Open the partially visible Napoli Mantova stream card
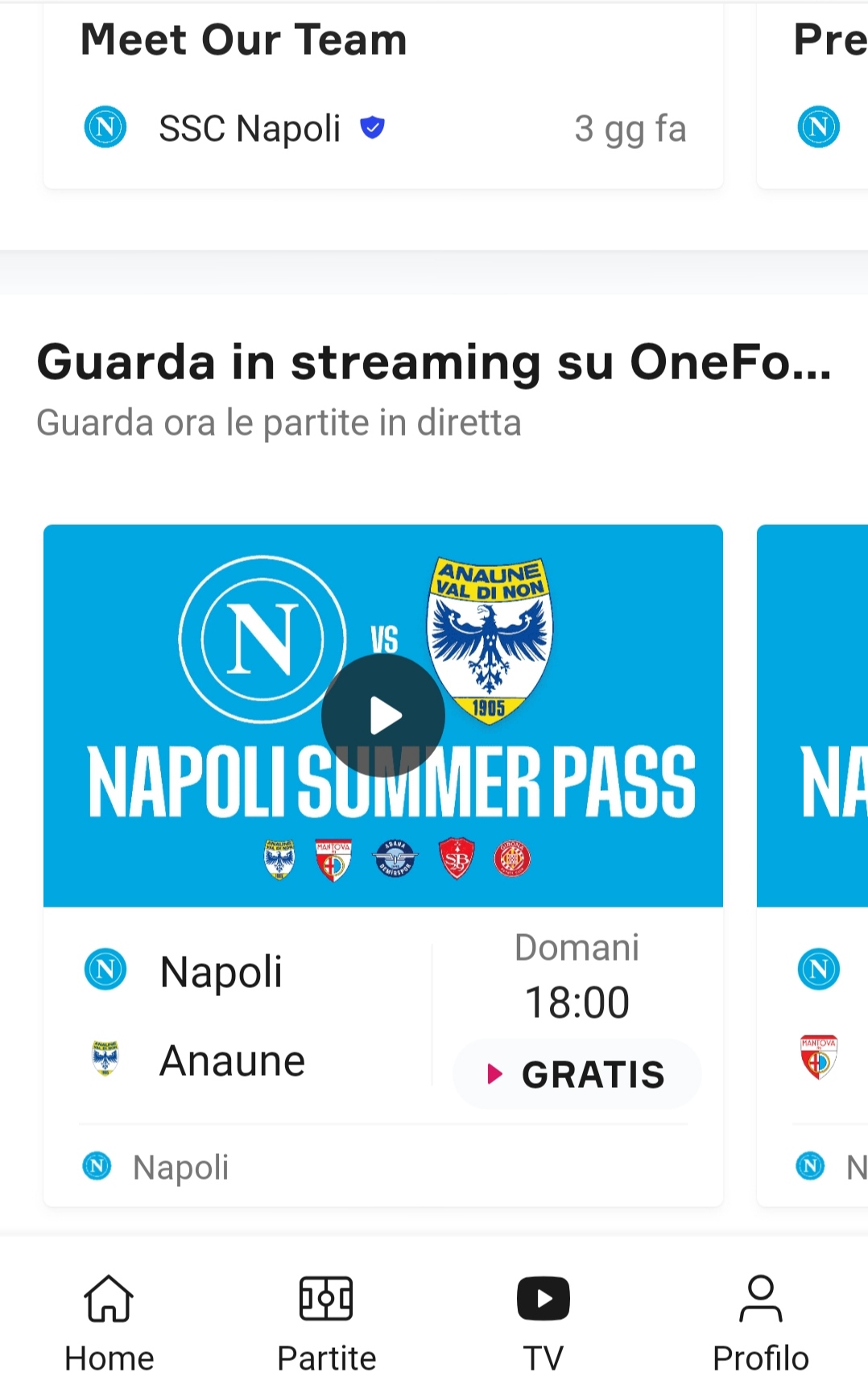 click(812, 866)
